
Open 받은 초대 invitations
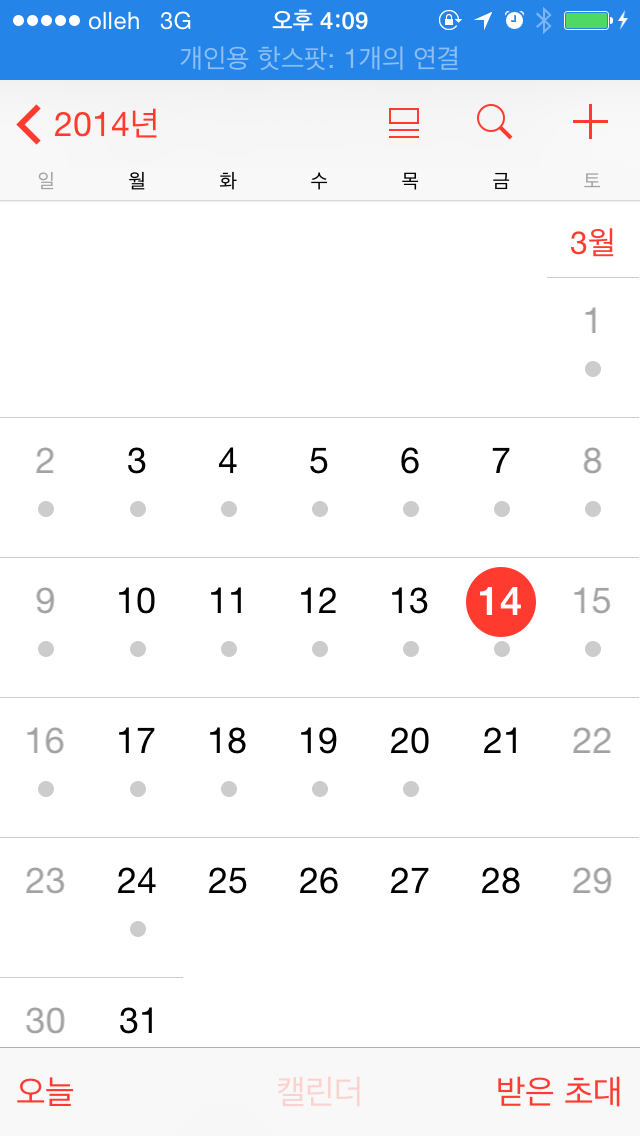click(x=558, y=1090)
